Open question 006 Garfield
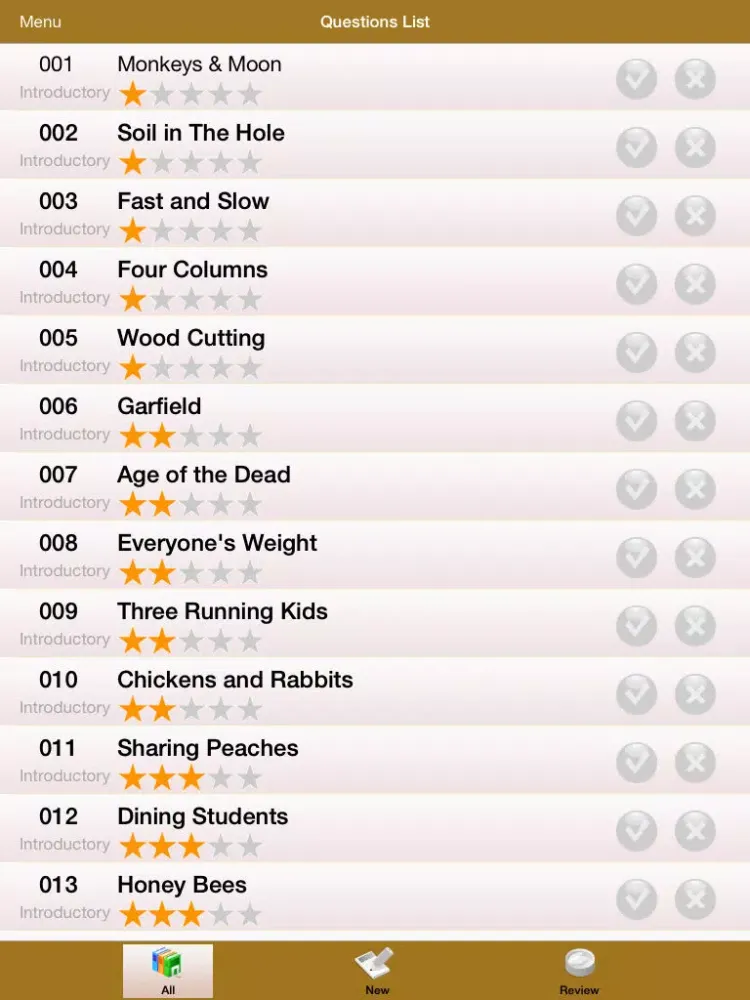This screenshot has width=750, height=1000. coord(159,406)
